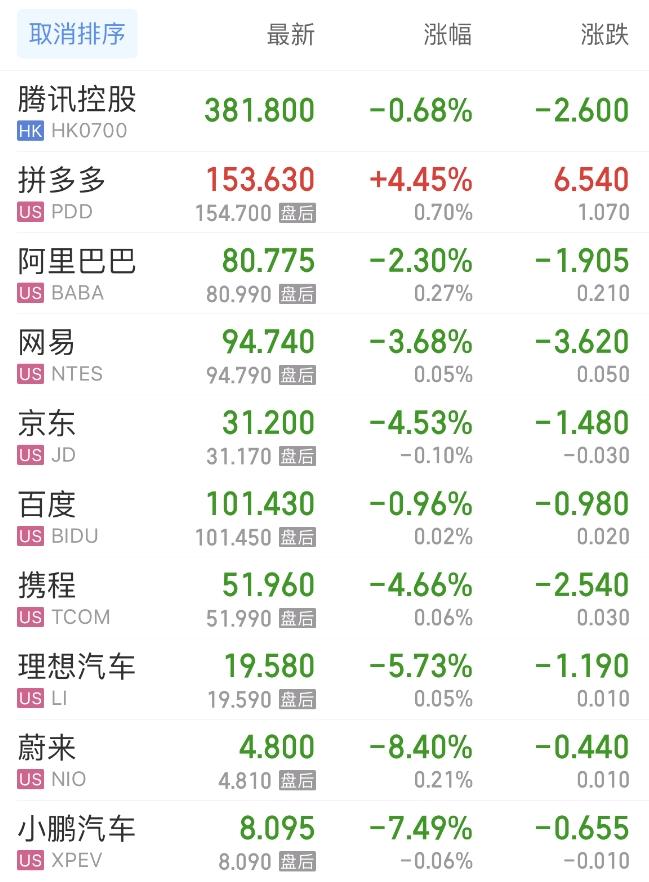Tap the 取消排序 button
The image size is (649, 882).
77,34
